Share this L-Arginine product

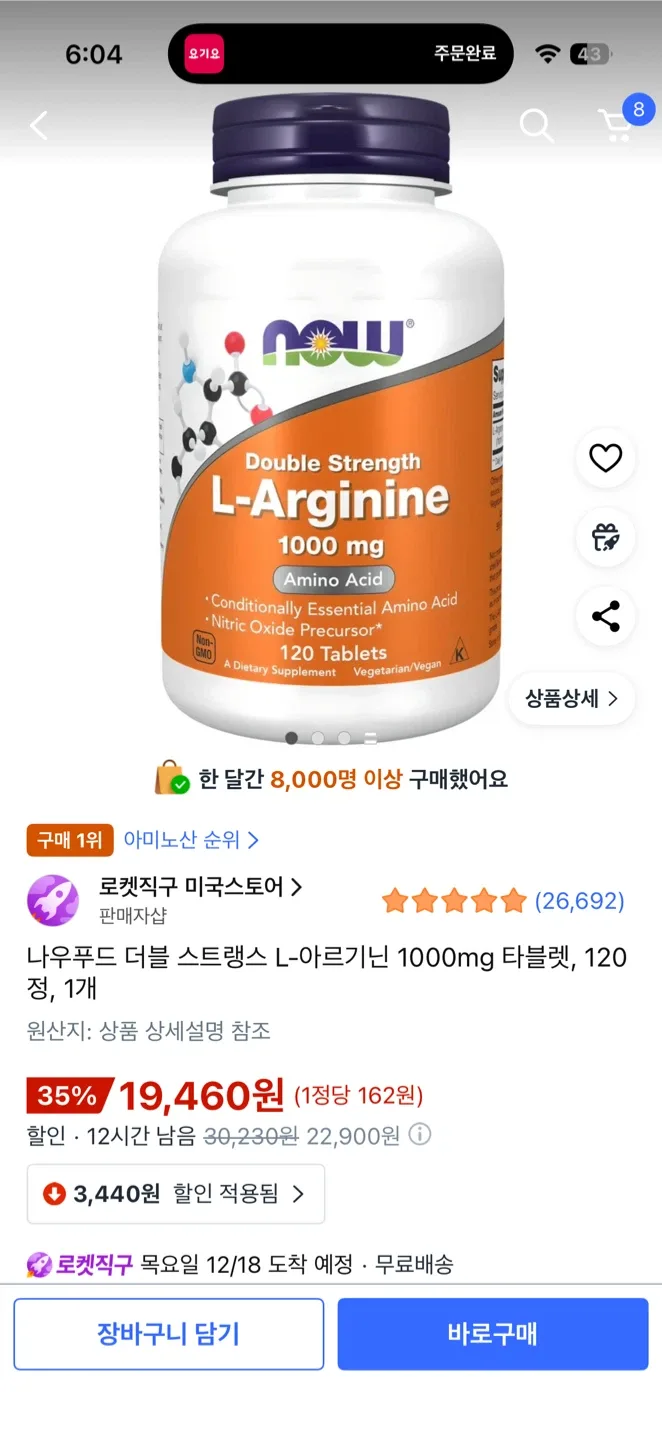point(605,616)
